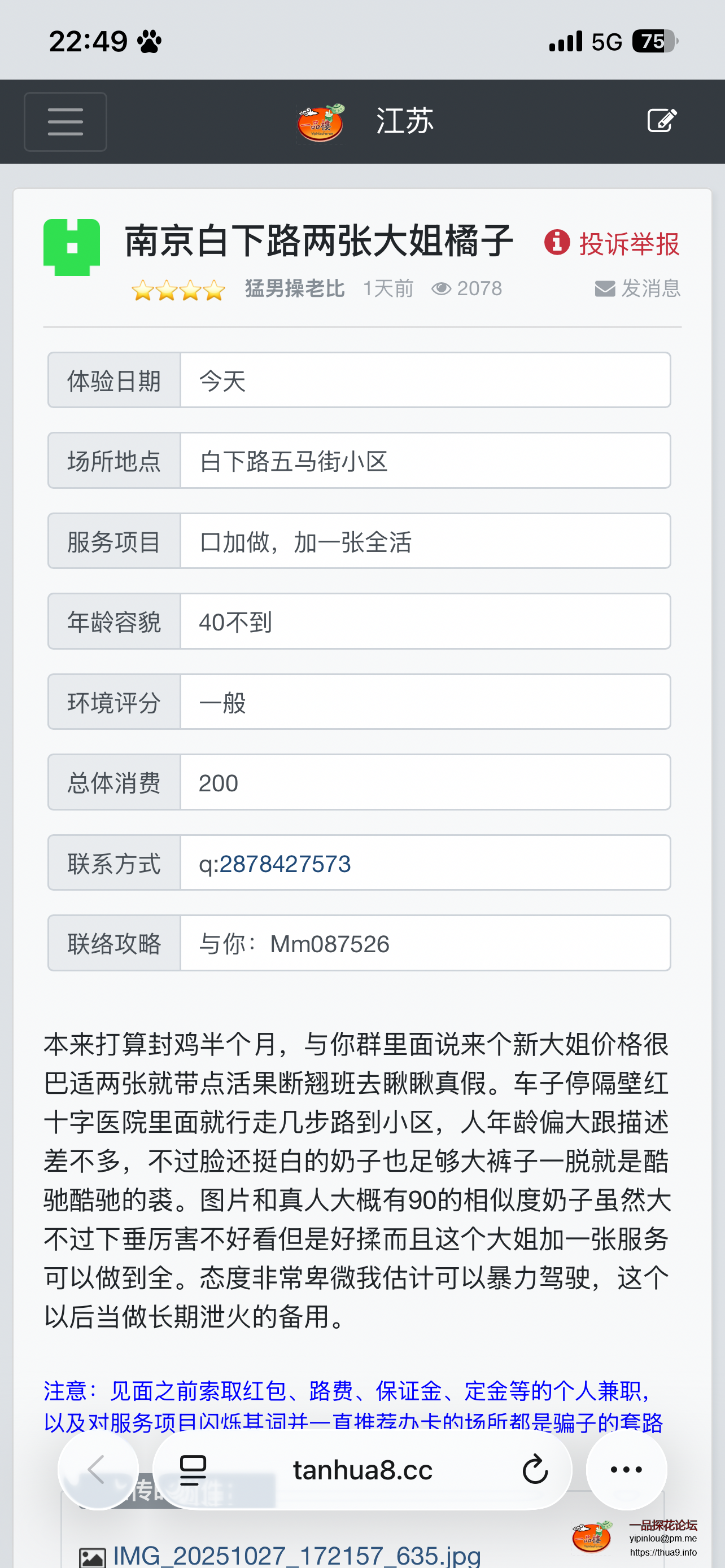Open the IMG_20251027_172157_635.jpg attachment
The width and height of the screenshot is (725, 1568).
coord(296,1556)
